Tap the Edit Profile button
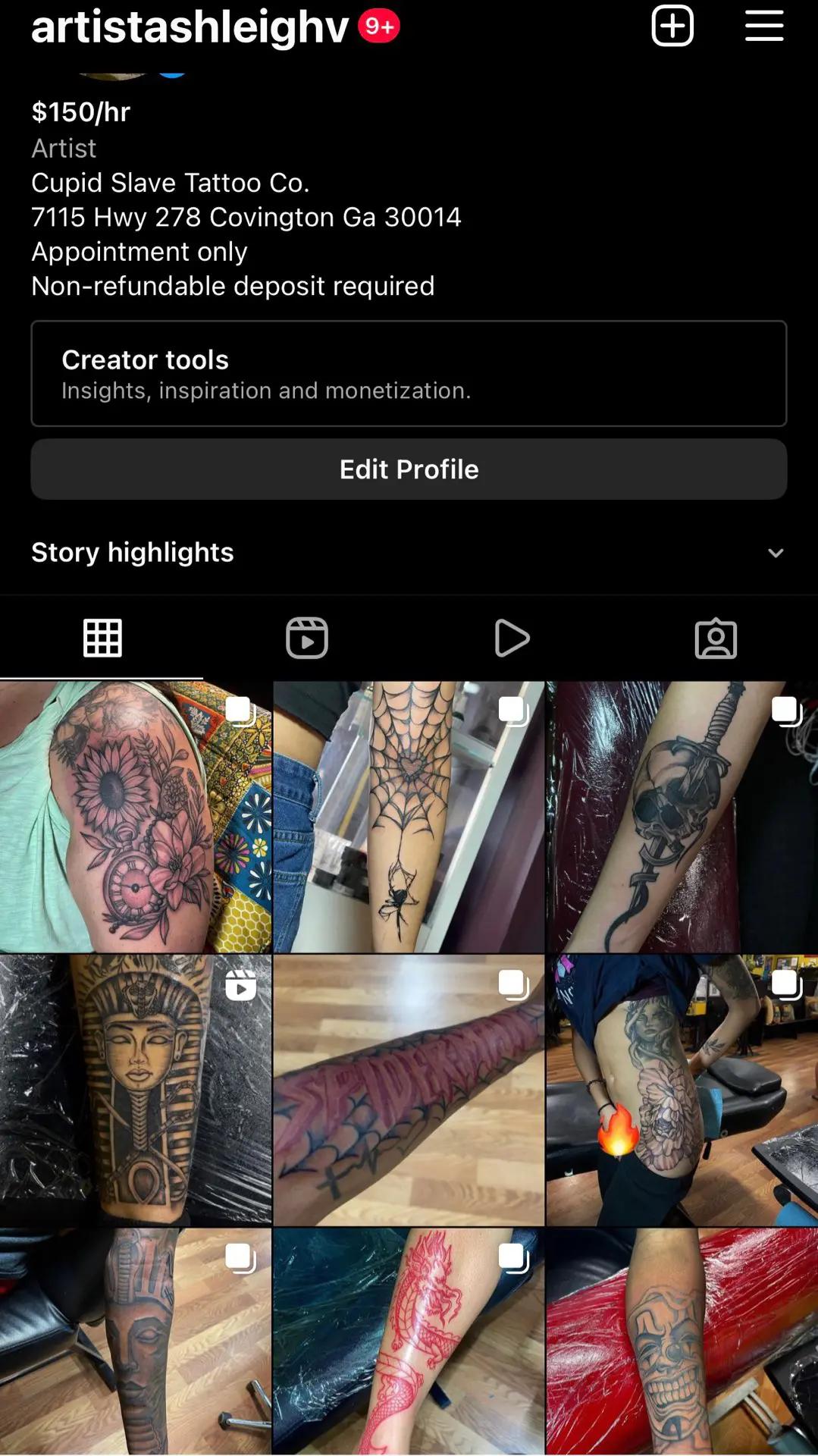The image size is (818, 1456). (x=409, y=469)
